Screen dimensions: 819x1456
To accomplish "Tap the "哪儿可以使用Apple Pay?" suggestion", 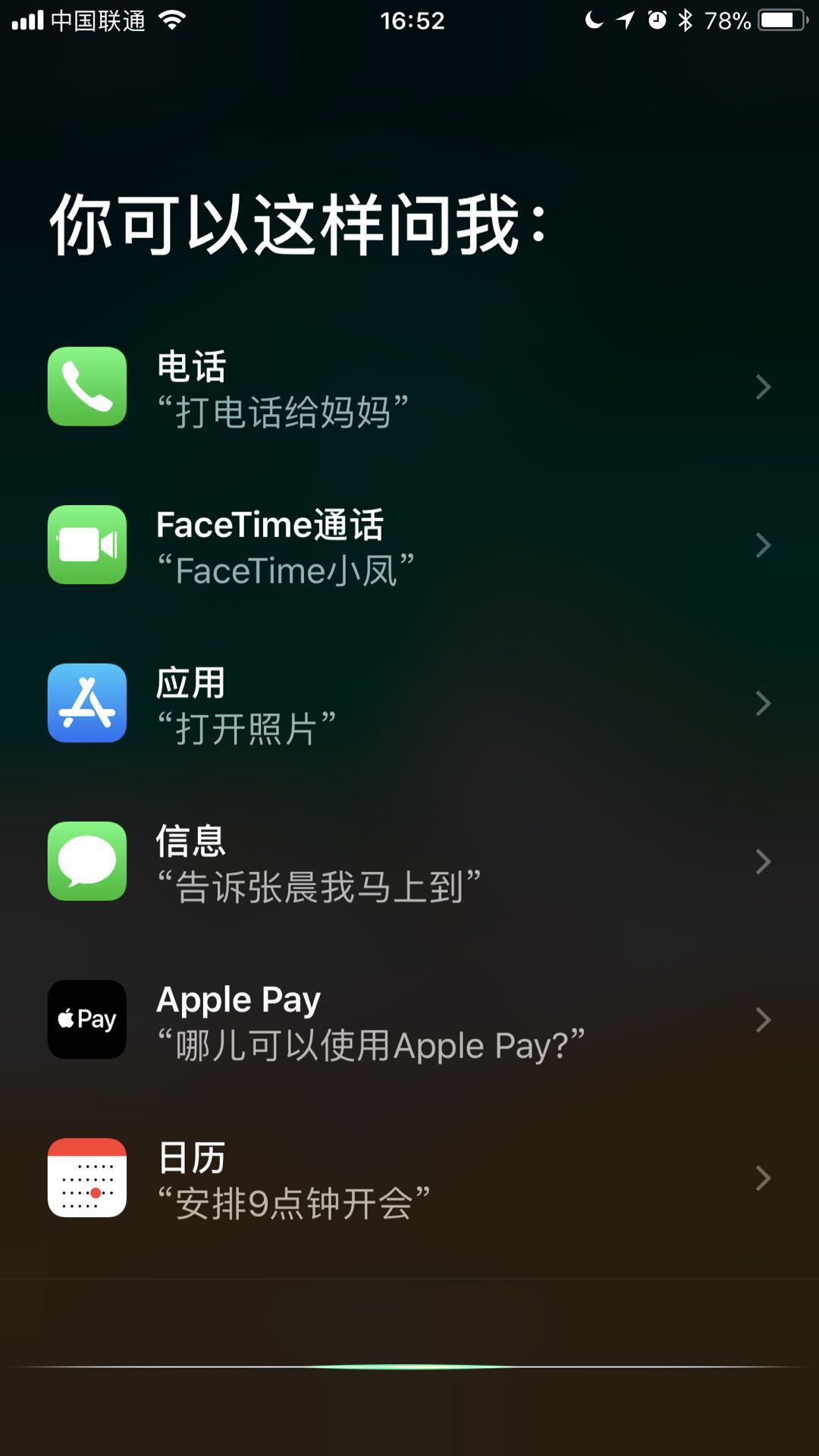I will 368,1045.
